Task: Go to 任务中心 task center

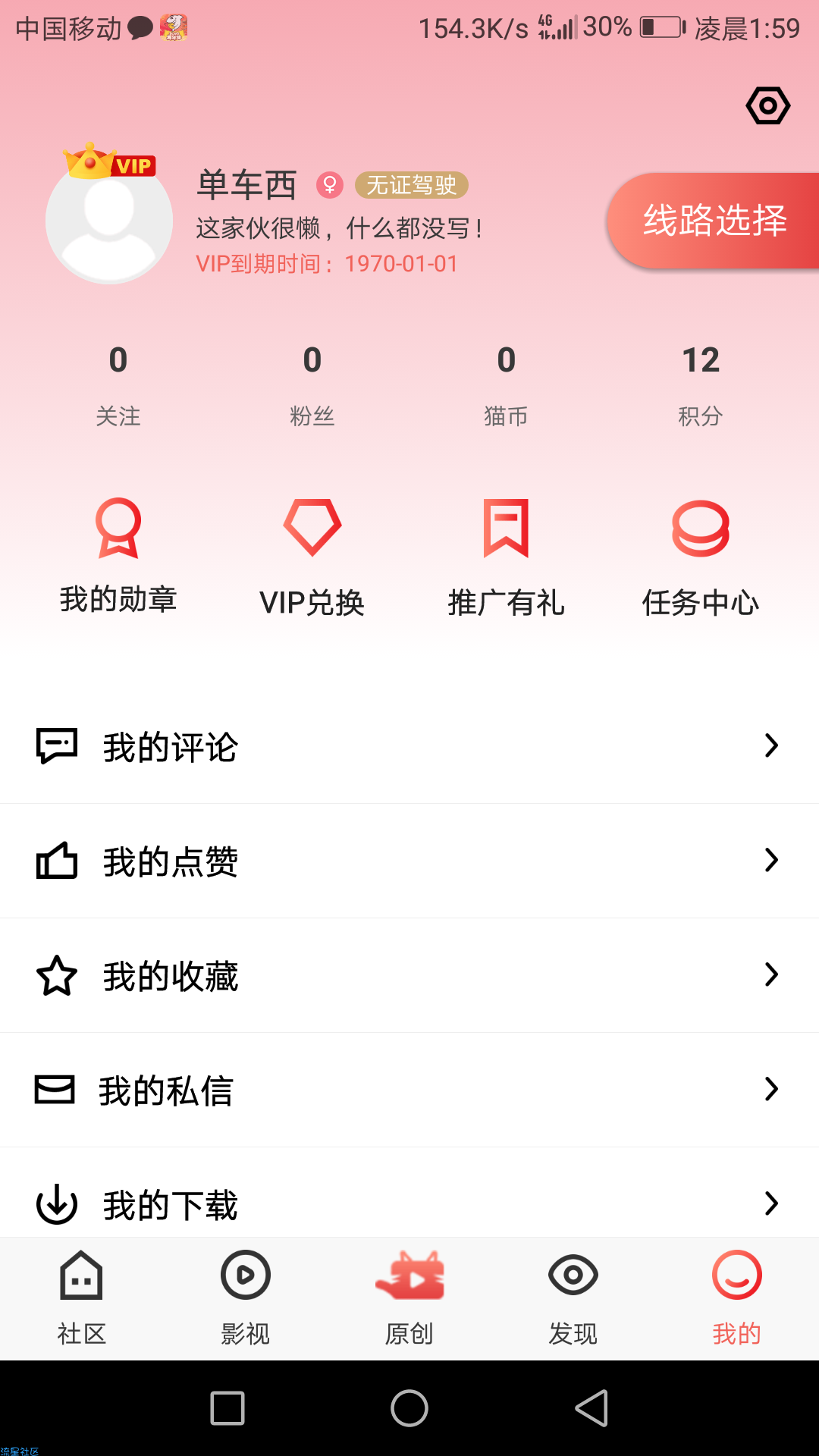Action: (701, 558)
